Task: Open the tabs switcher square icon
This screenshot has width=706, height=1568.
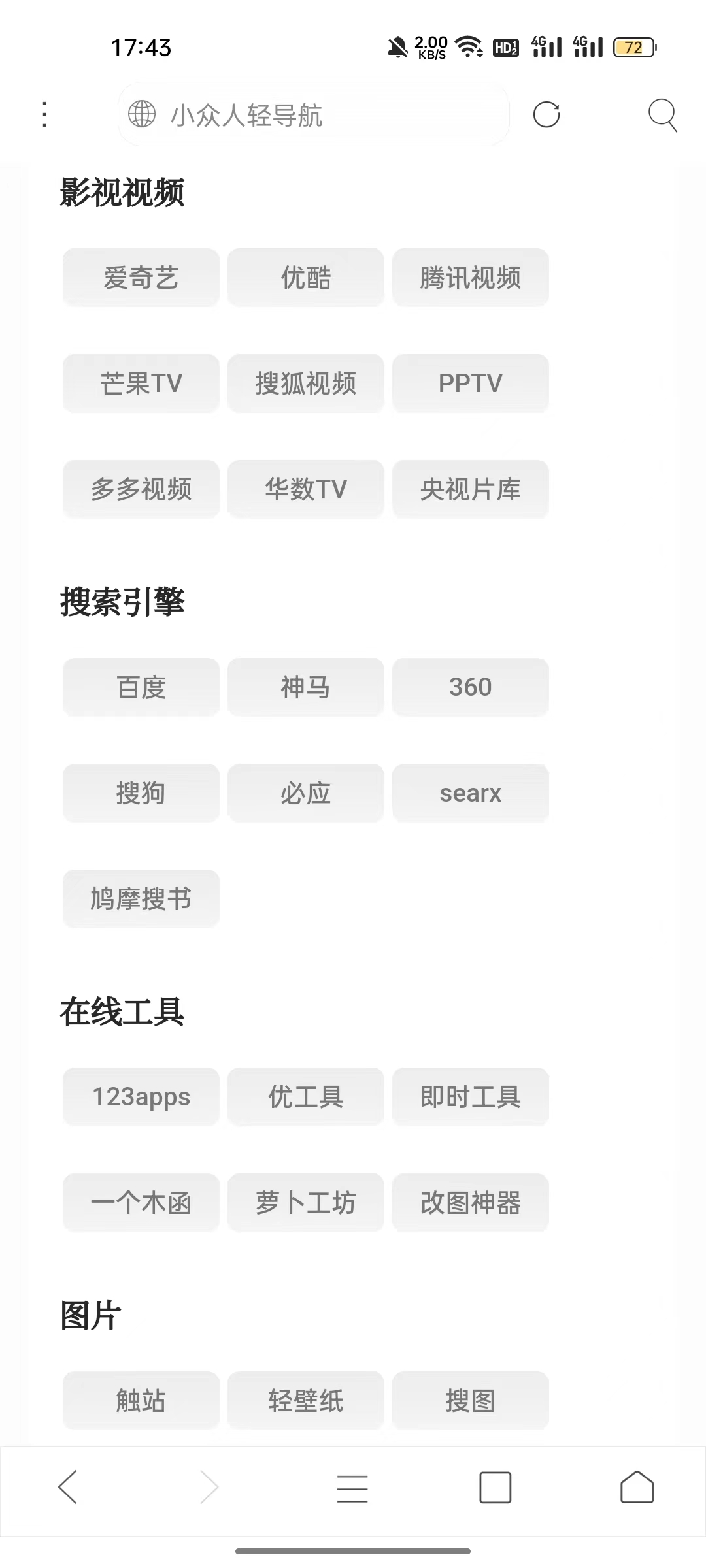Action: tap(496, 1488)
